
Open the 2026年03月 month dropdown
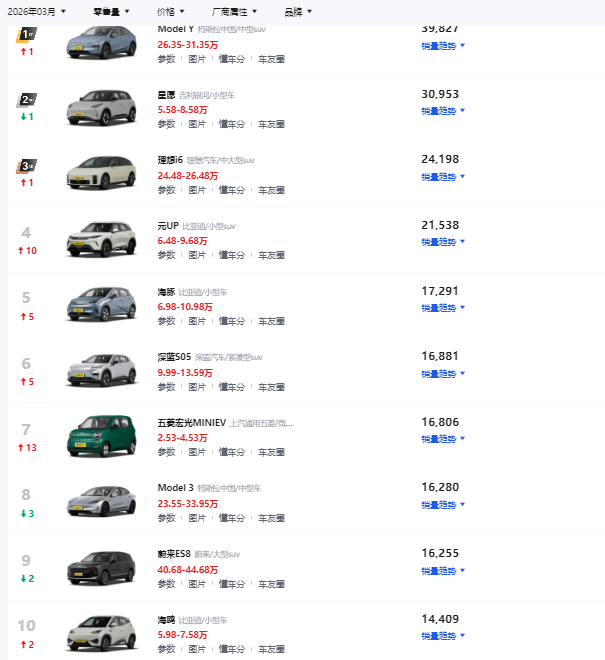click(x=36, y=12)
